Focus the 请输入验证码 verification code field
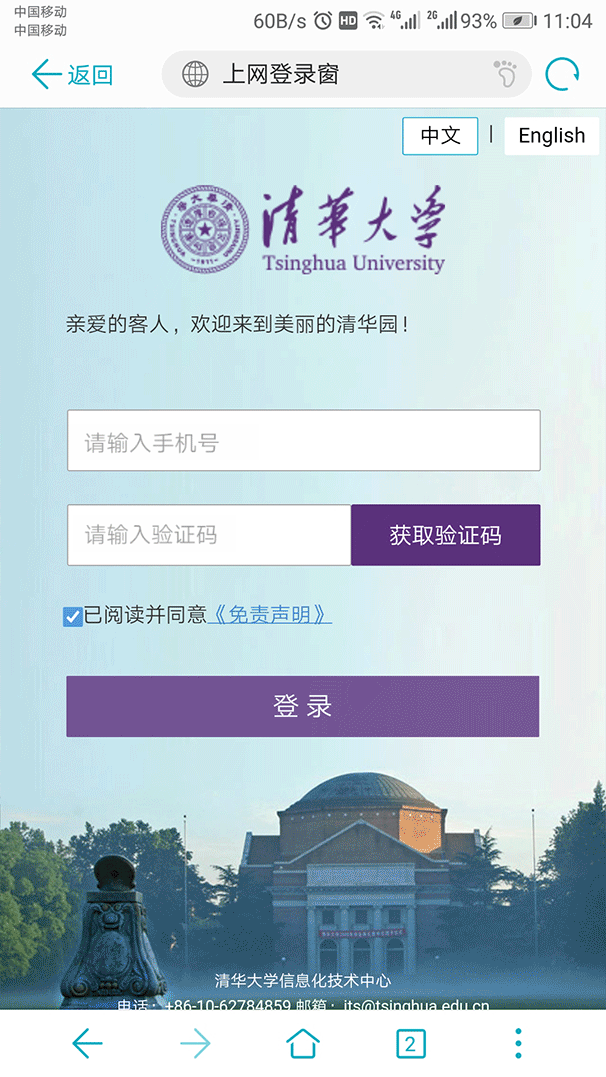This screenshot has width=606, height=1077. coord(208,535)
